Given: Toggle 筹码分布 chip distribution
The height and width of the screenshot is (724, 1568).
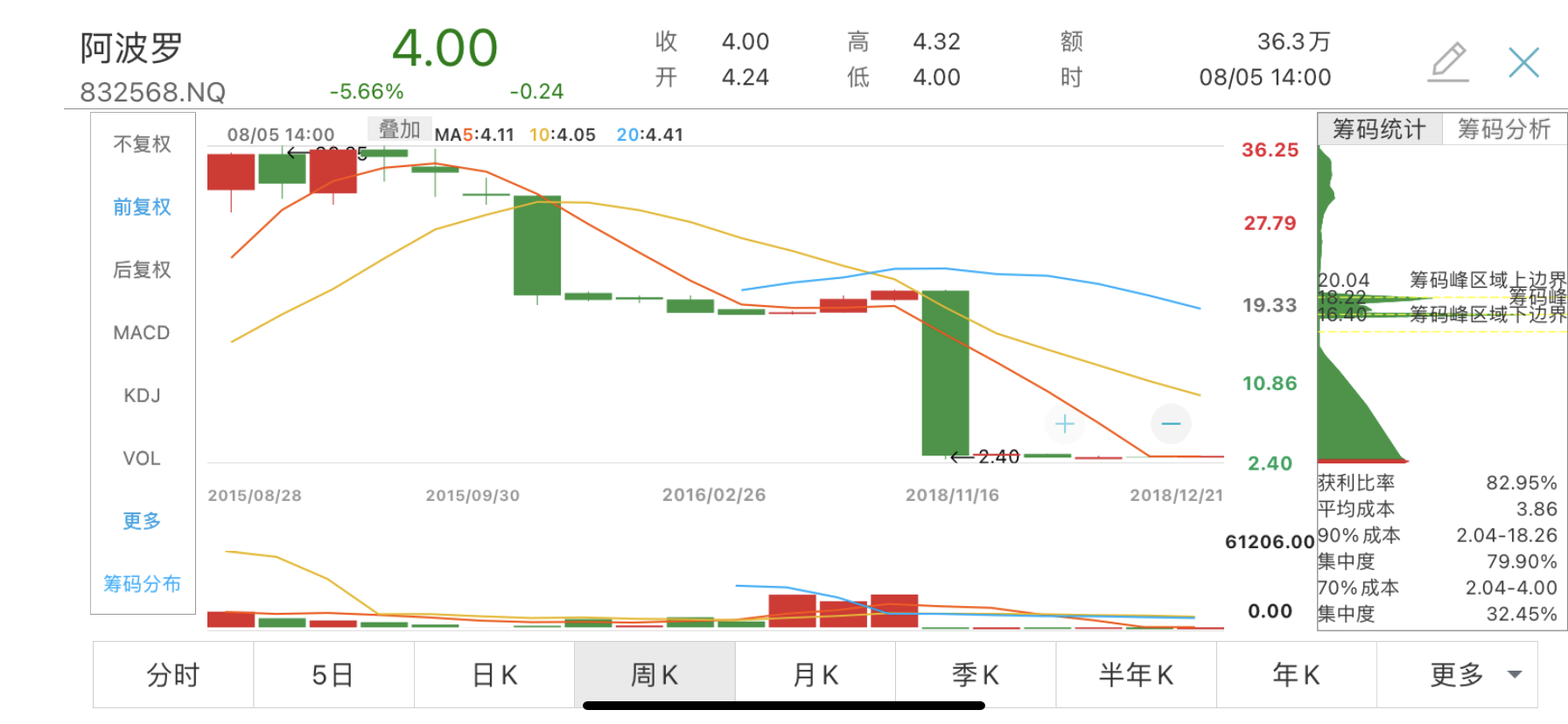Looking at the screenshot, I should click(x=142, y=584).
